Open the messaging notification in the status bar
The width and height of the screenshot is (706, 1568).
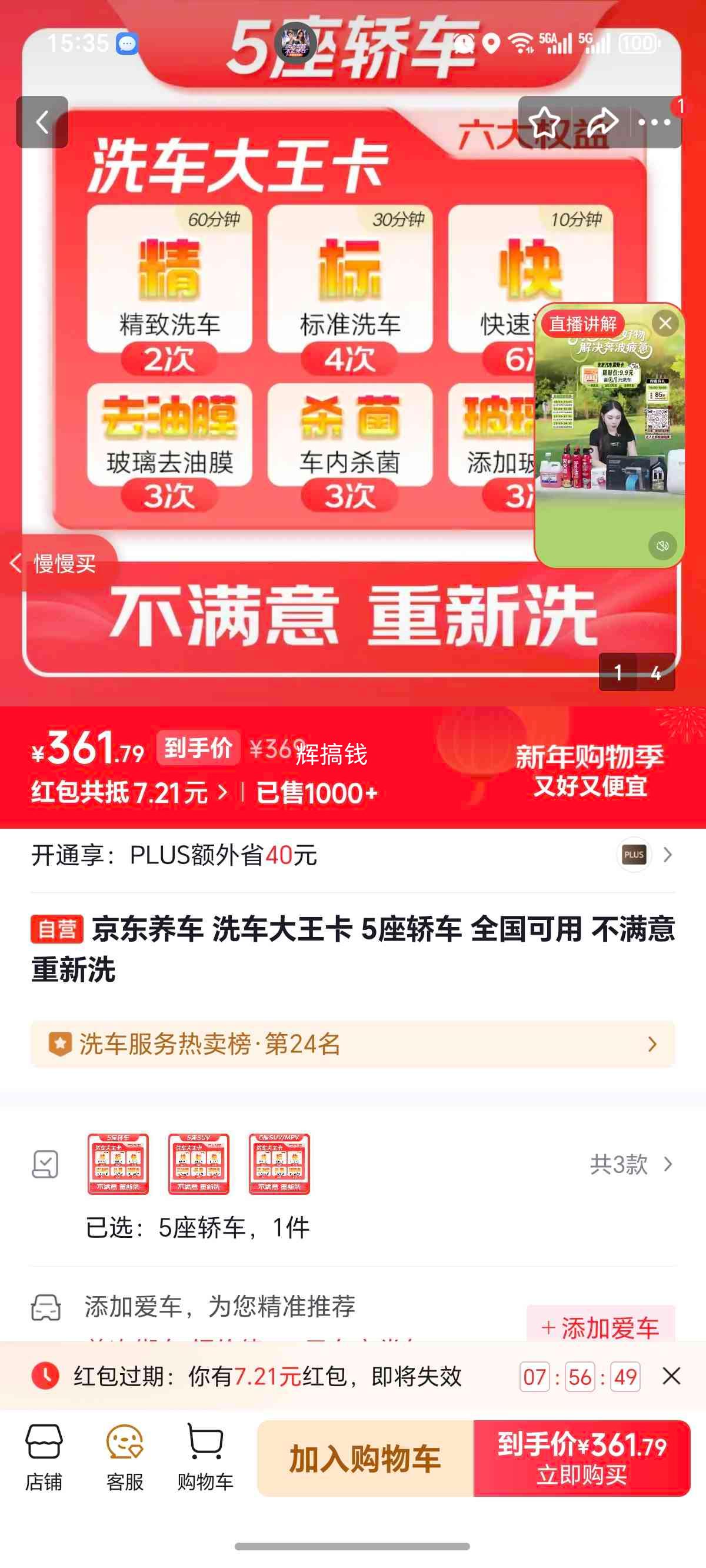point(126,44)
